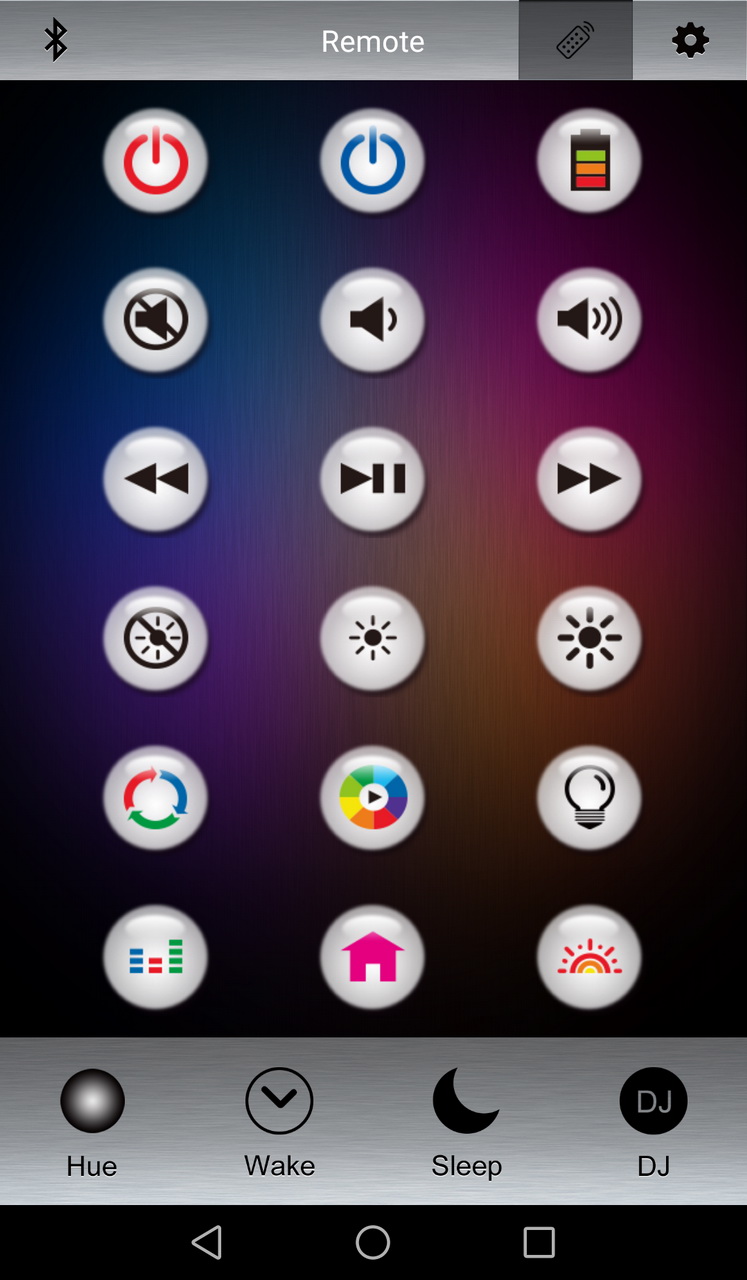This screenshot has height=1280, width=747.
Task: Mute the speaker sound
Action: point(155,320)
